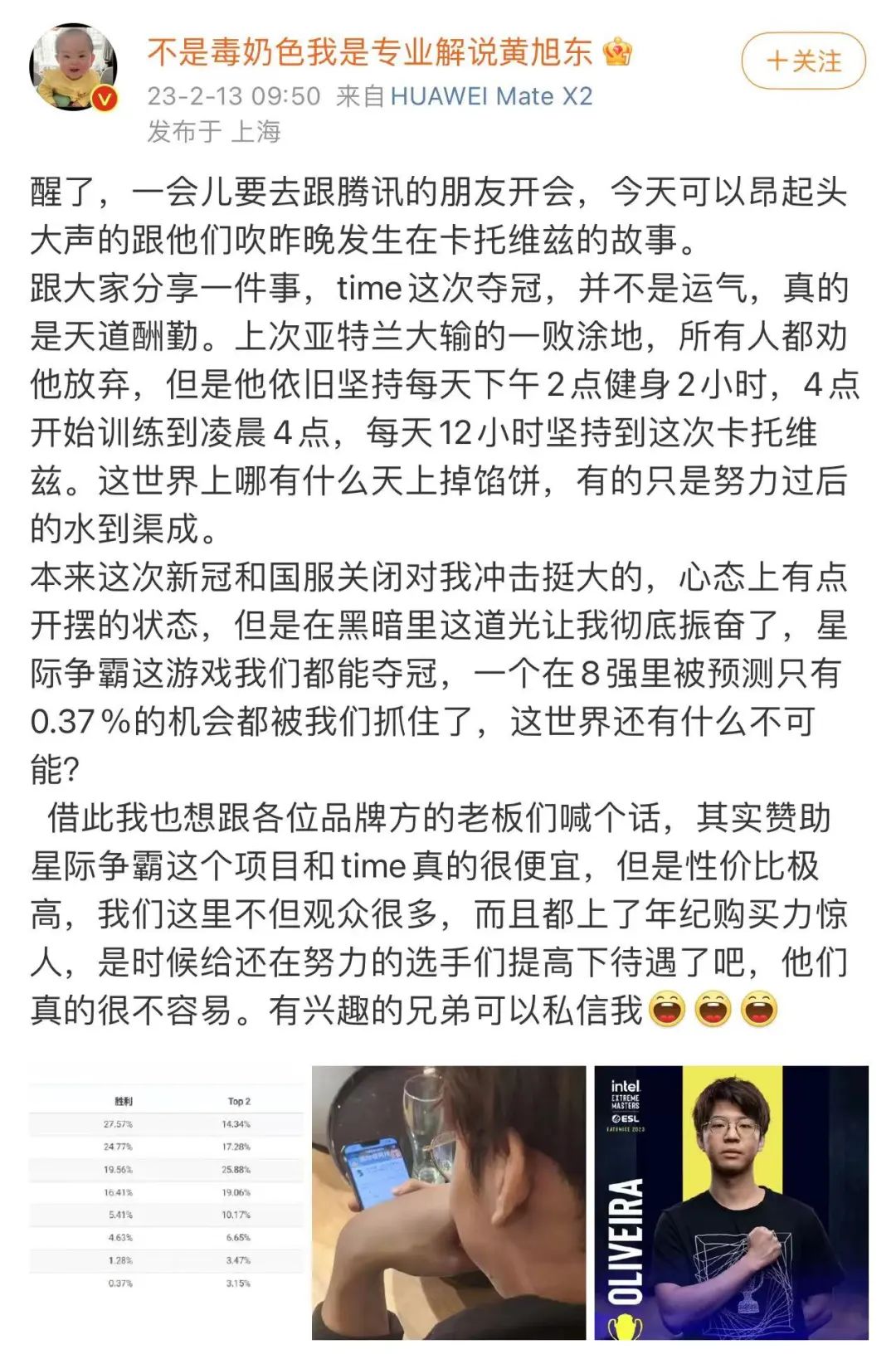The height and width of the screenshot is (1359, 896).
Task: Open the poster's profile avatar
Action: click(x=73, y=68)
